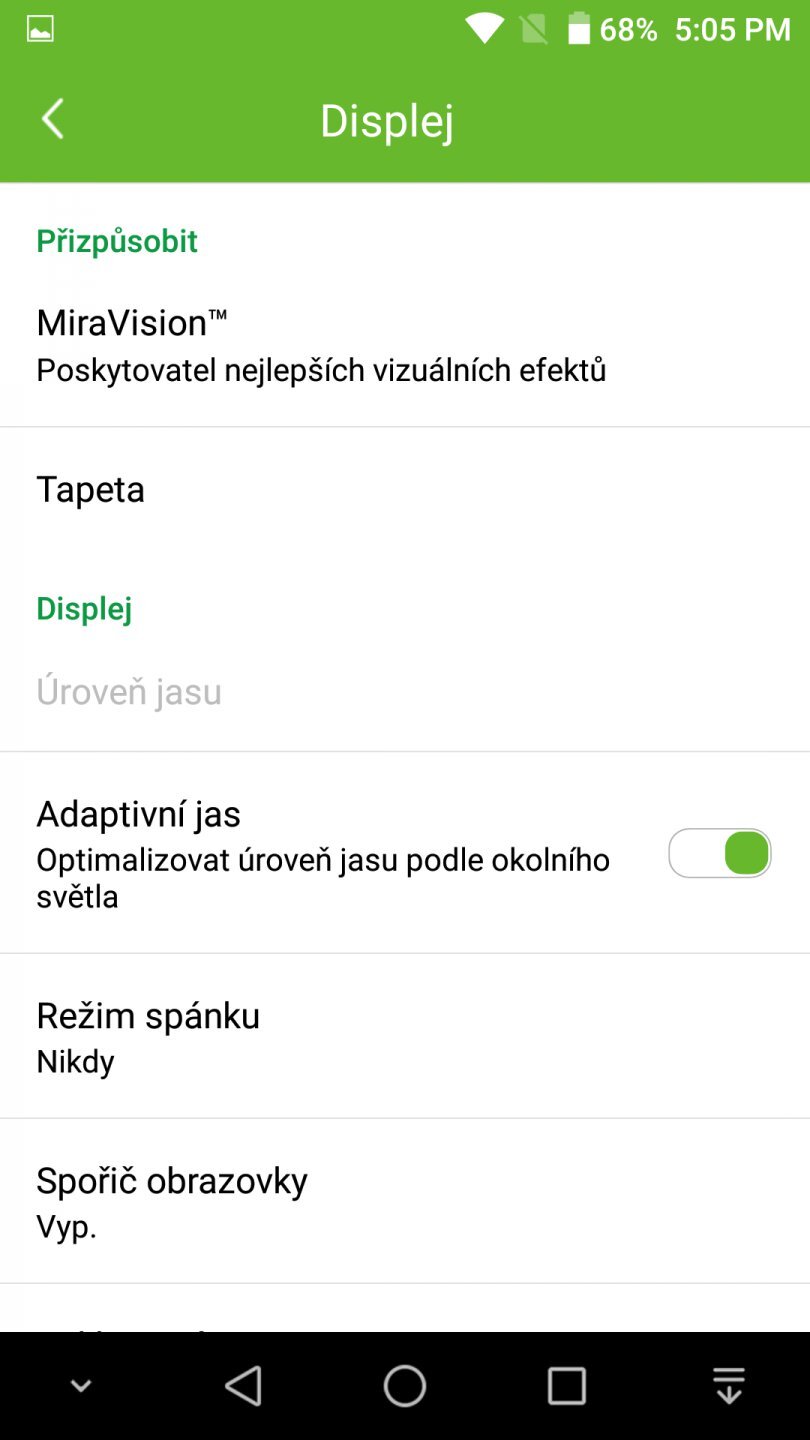The width and height of the screenshot is (810, 1440).
Task: Tap the pull-down arrow icon in navigation bar
Action: tap(729, 1385)
